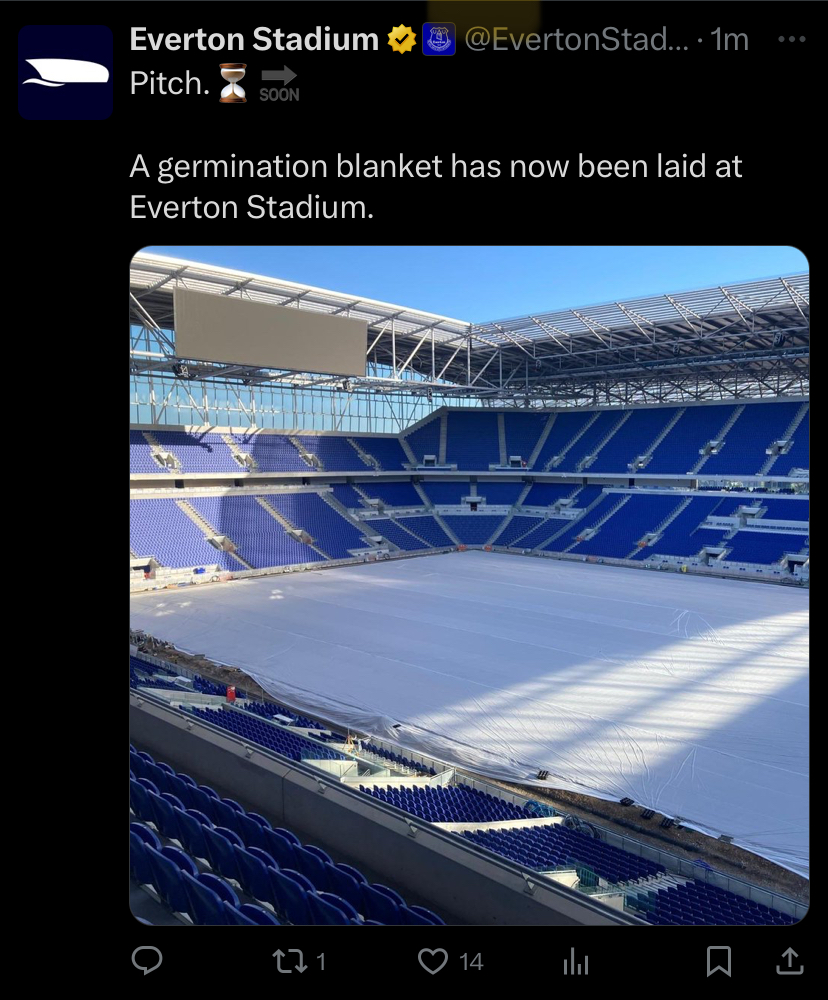This screenshot has height=1000, width=828.
Task: Like the Everton Stadium tweet
Action: (x=433, y=961)
